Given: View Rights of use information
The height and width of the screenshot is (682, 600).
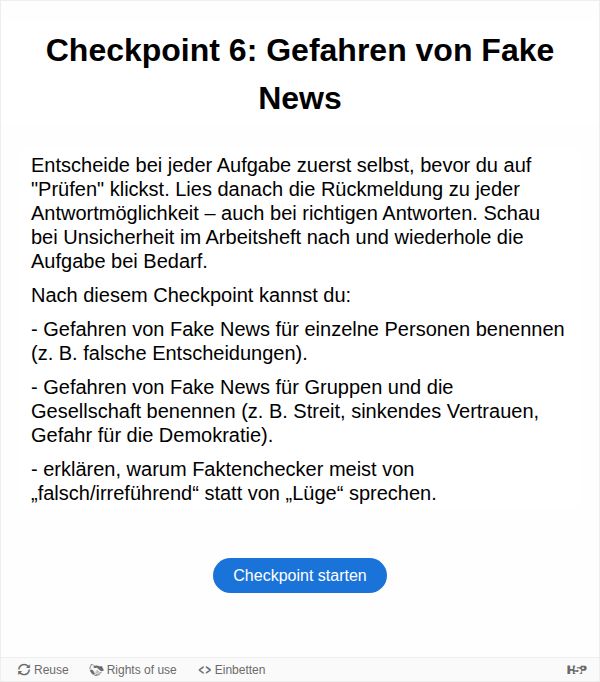Looking at the screenshot, I should 133,669.
